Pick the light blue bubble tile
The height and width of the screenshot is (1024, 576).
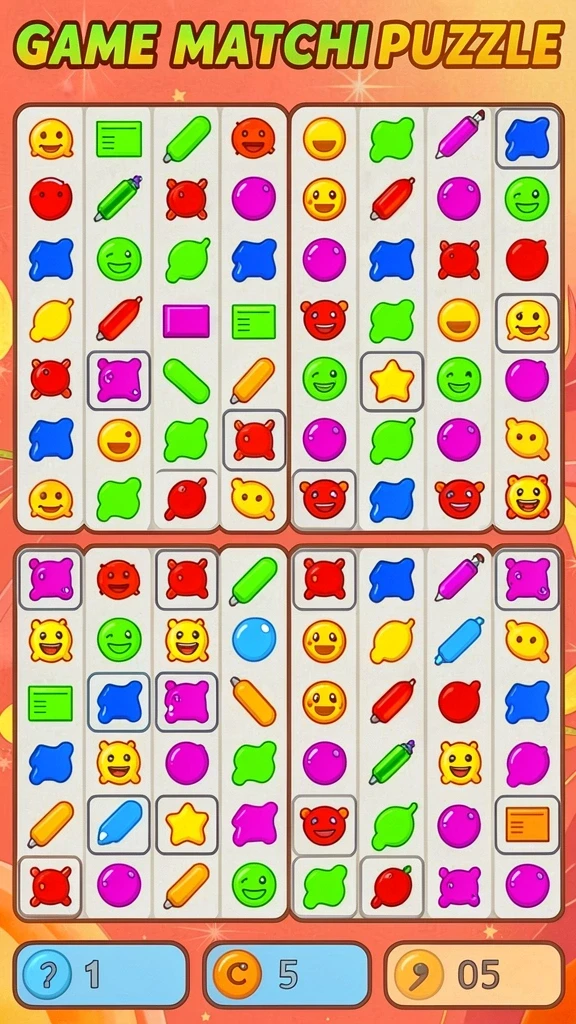point(254,639)
